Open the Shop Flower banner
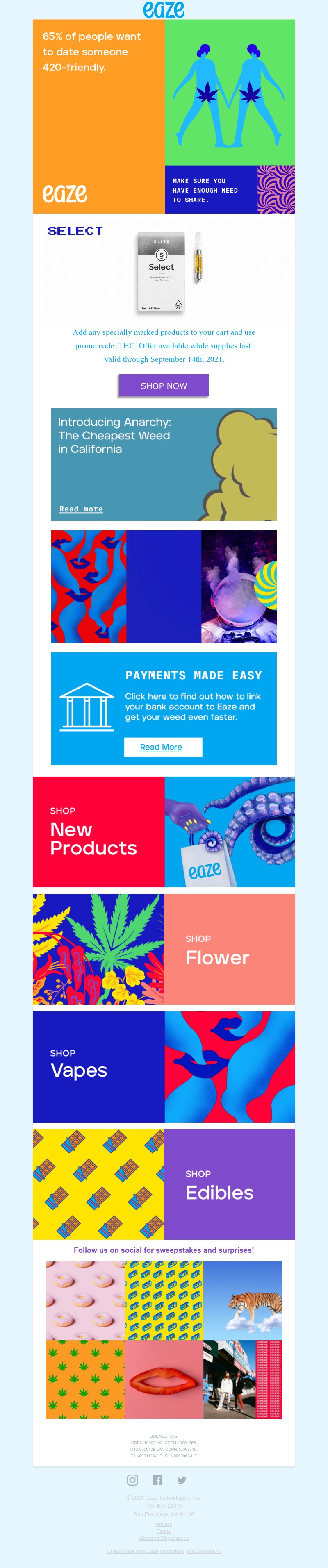The height and width of the screenshot is (1568, 328). coord(164,950)
